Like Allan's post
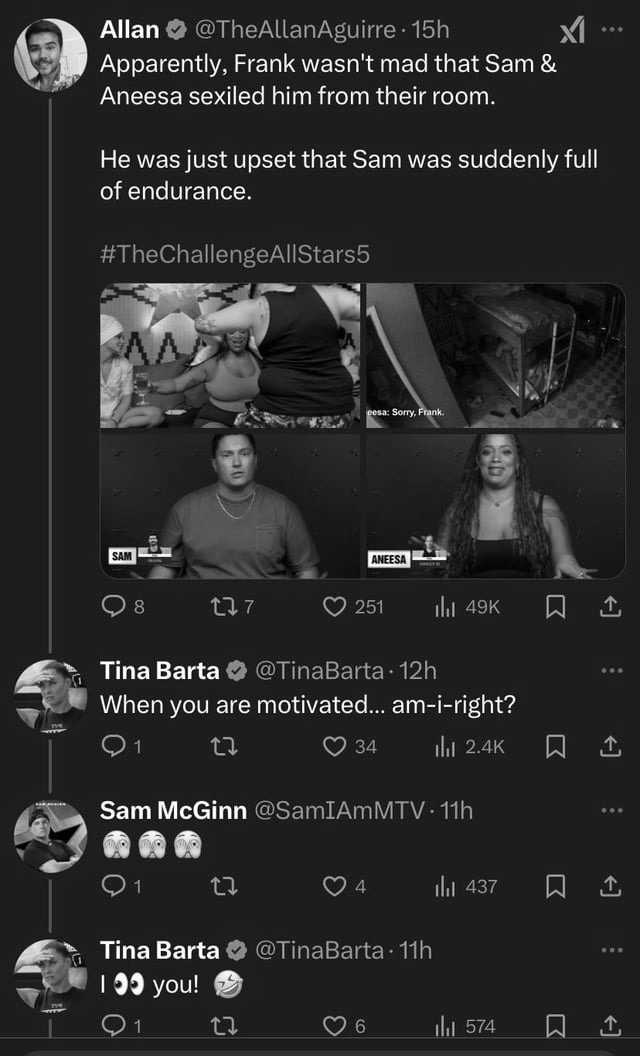Screen dimensions: 640x1056 point(353,607)
